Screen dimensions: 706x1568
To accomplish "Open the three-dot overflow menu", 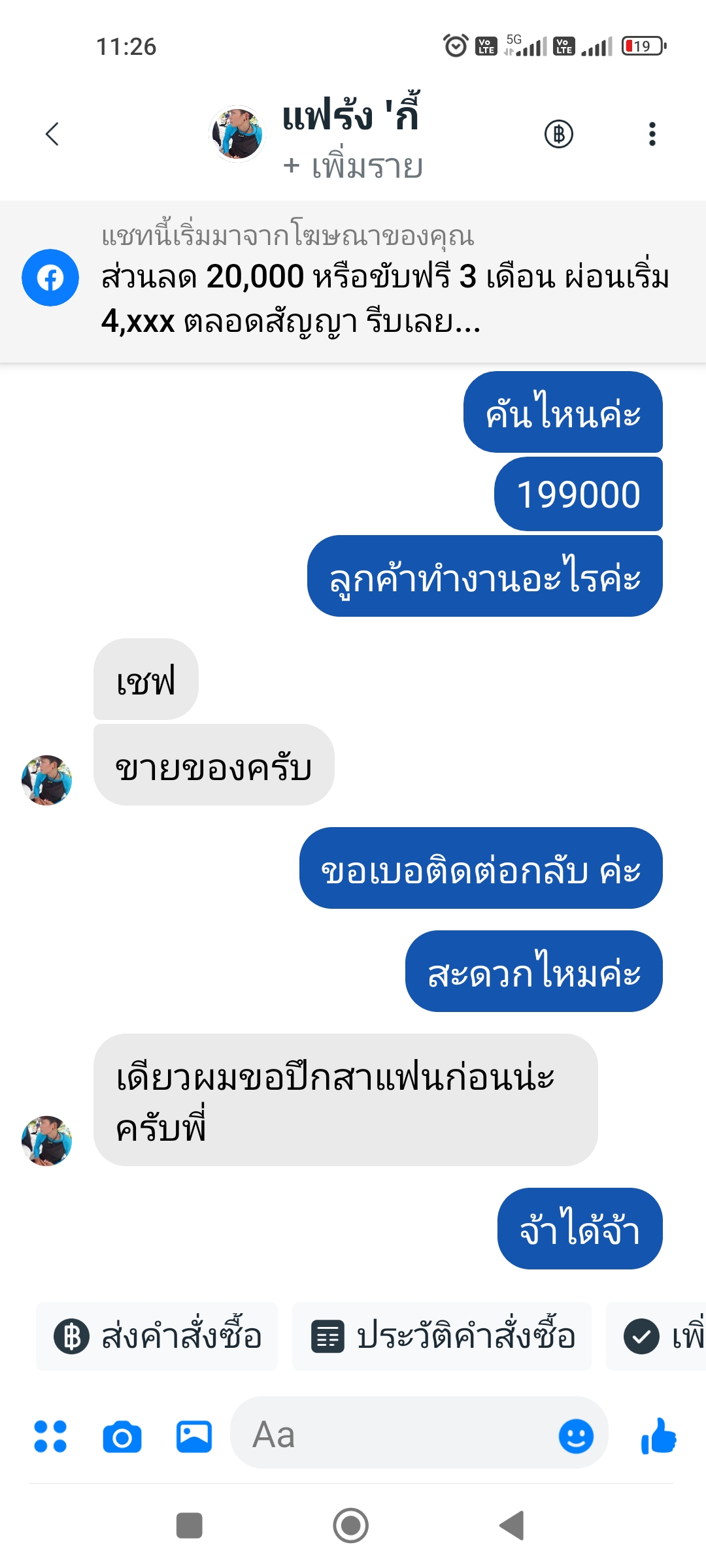I will [x=652, y=134].
